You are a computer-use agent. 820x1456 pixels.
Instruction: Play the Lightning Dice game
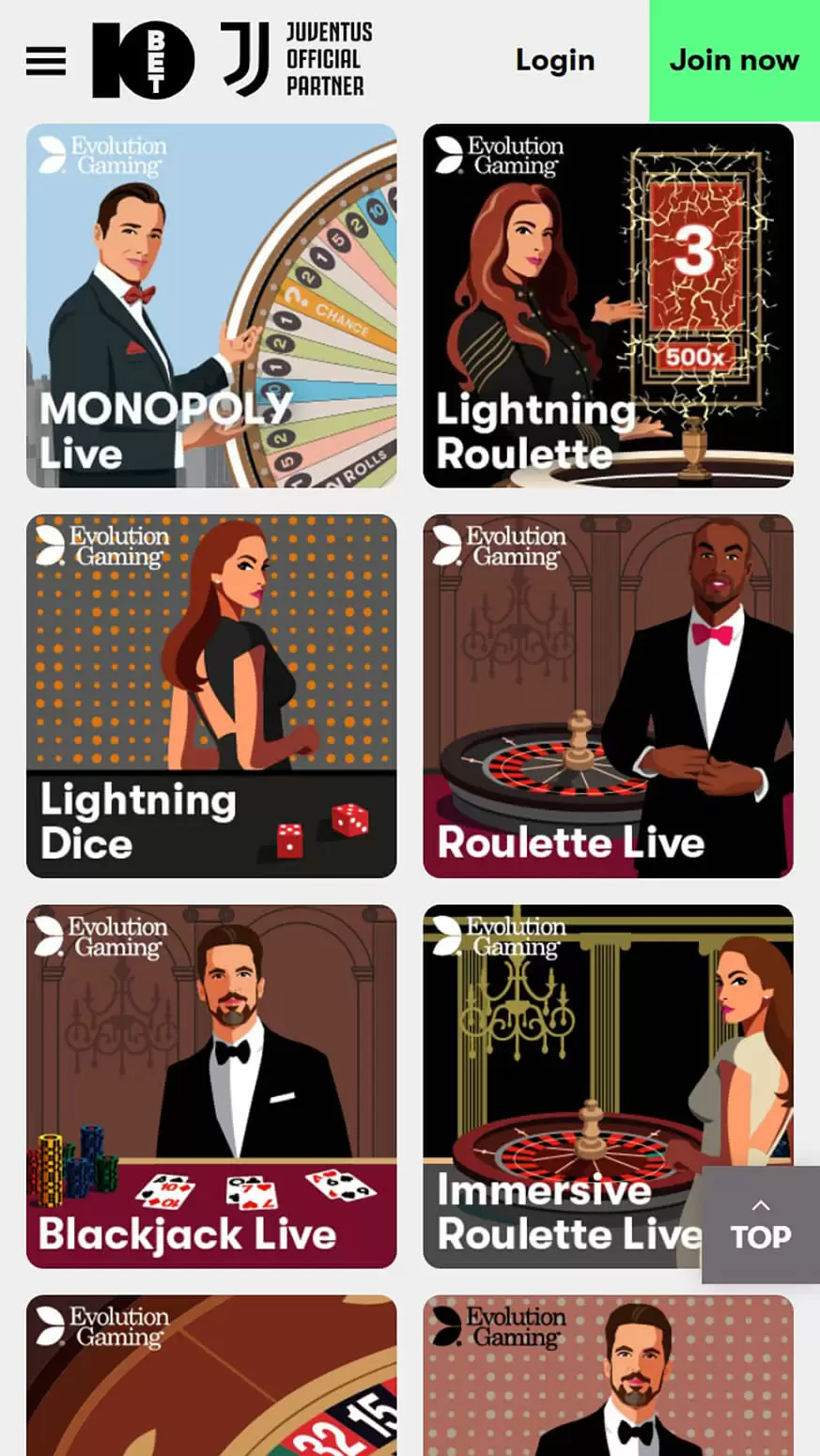click(x=211, y=695)
